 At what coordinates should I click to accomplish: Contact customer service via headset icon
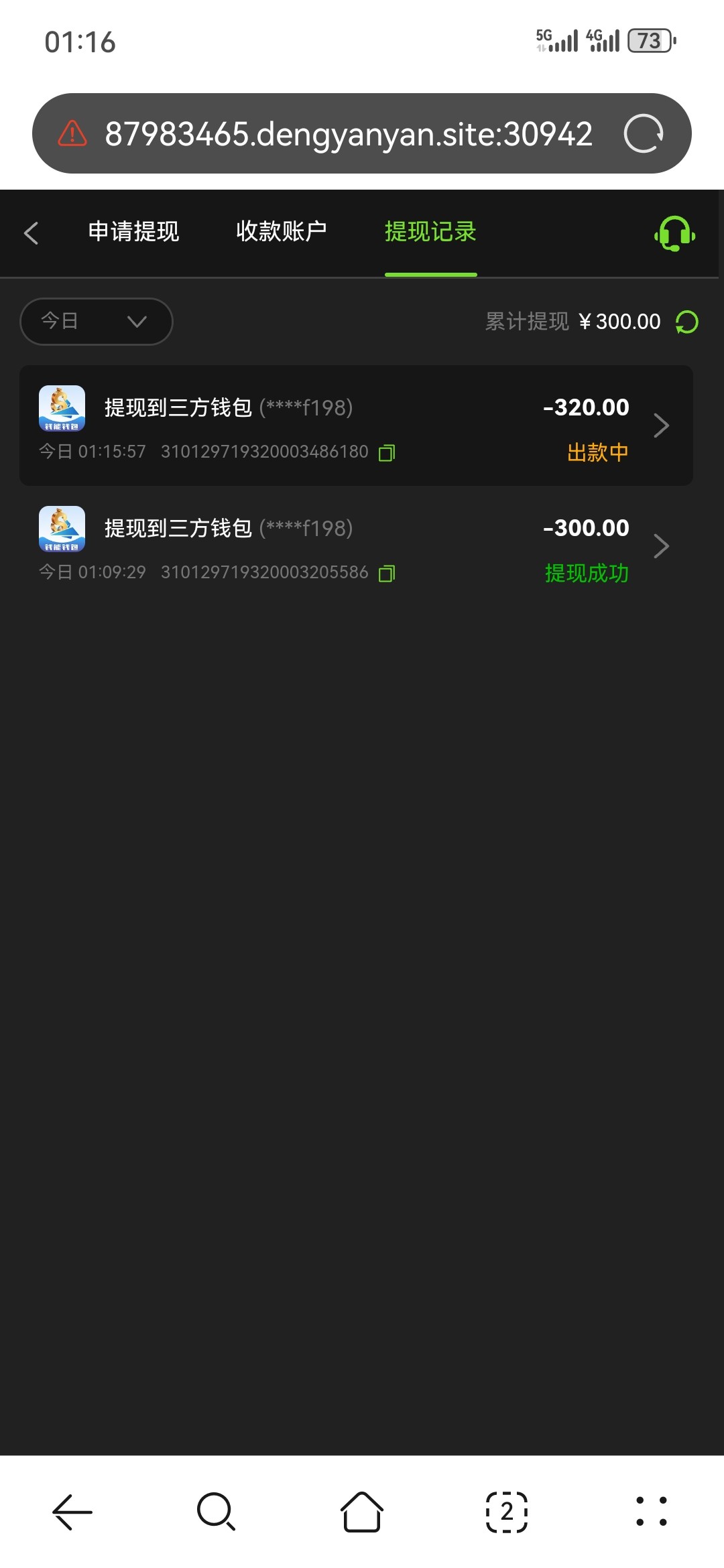pos(674,233)
